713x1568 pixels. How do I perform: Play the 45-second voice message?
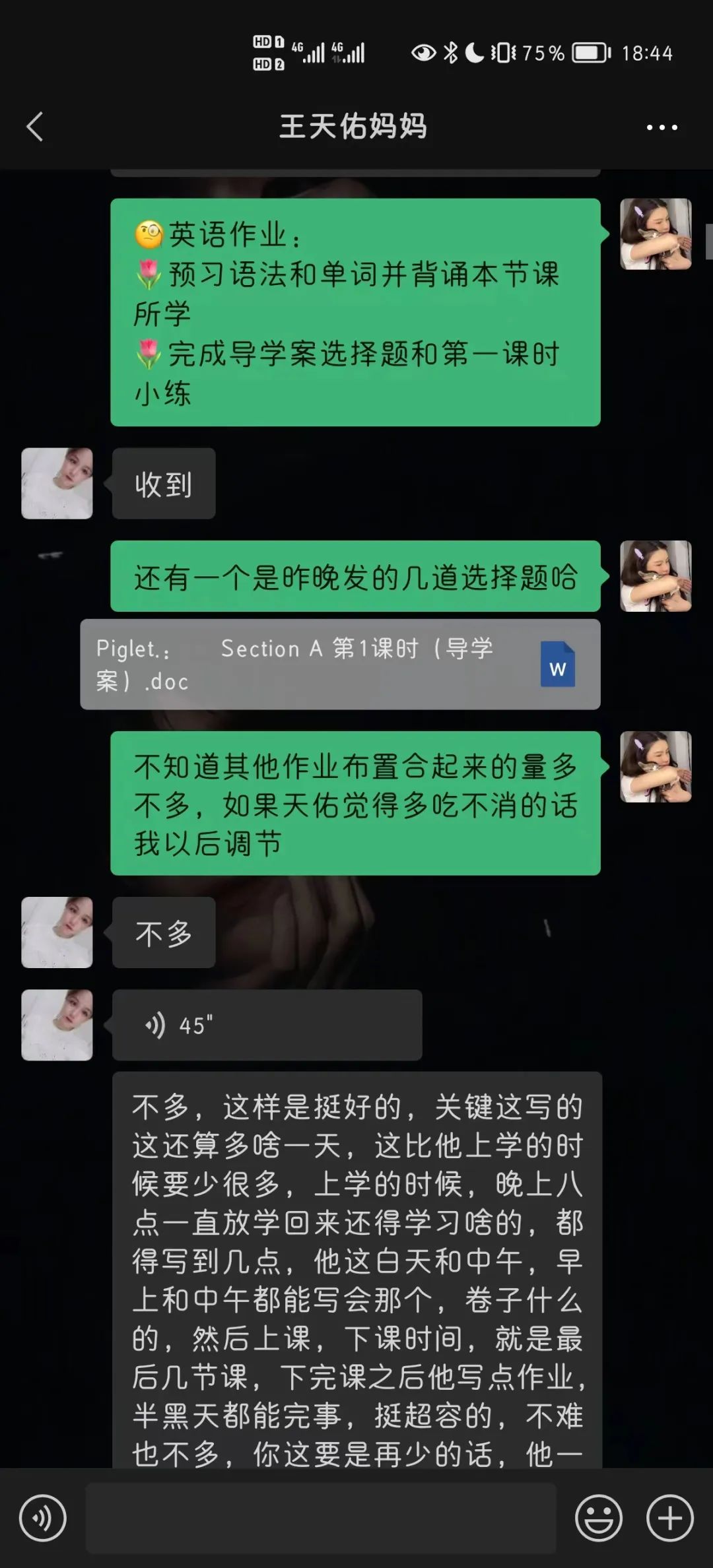pos(267,1025)
